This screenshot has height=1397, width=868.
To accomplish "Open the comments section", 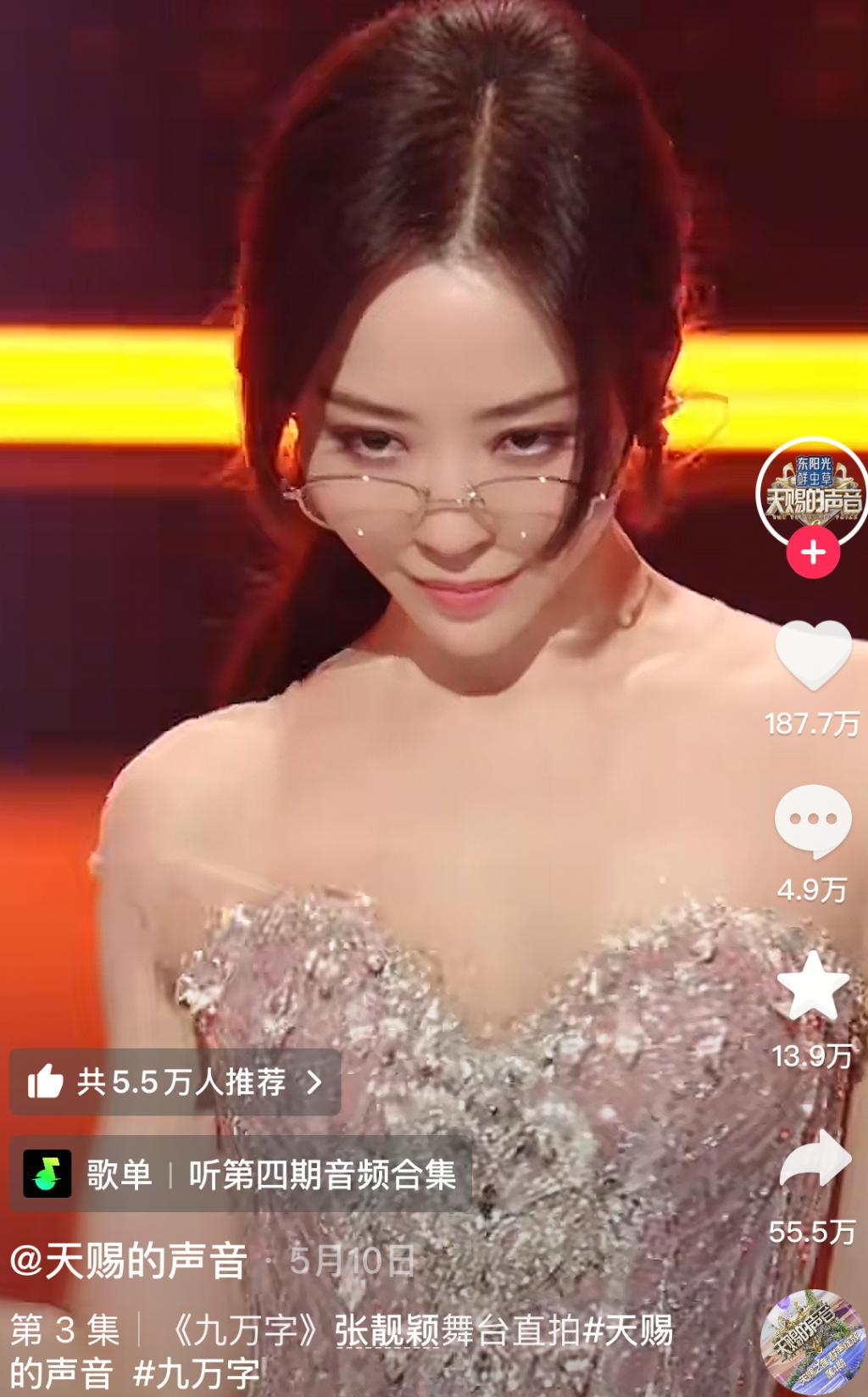I will point(812,821).
